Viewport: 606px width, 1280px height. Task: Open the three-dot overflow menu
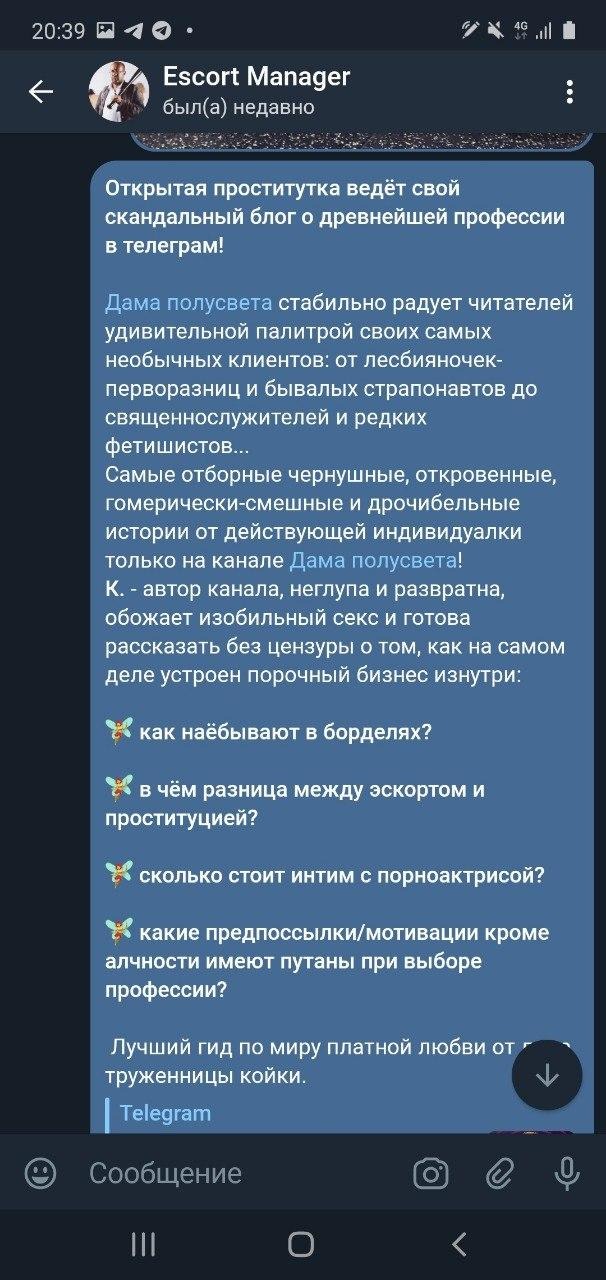point(569,92)
